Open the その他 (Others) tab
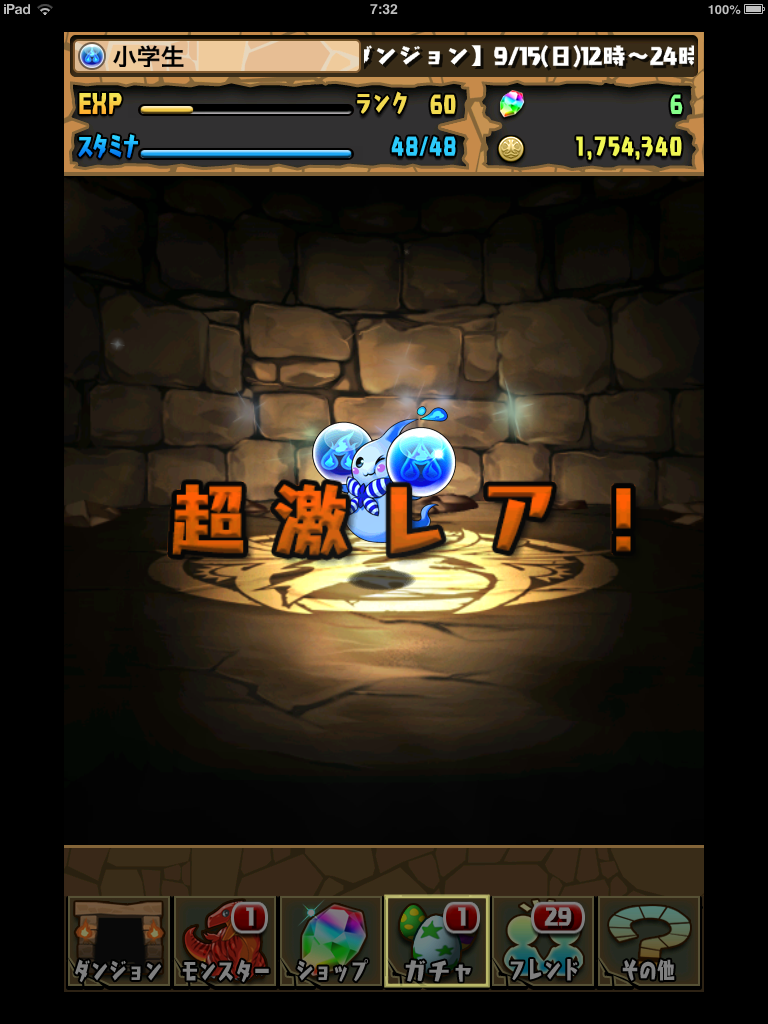The width and height of the screenshot is (768, 1024). [649, 941]
